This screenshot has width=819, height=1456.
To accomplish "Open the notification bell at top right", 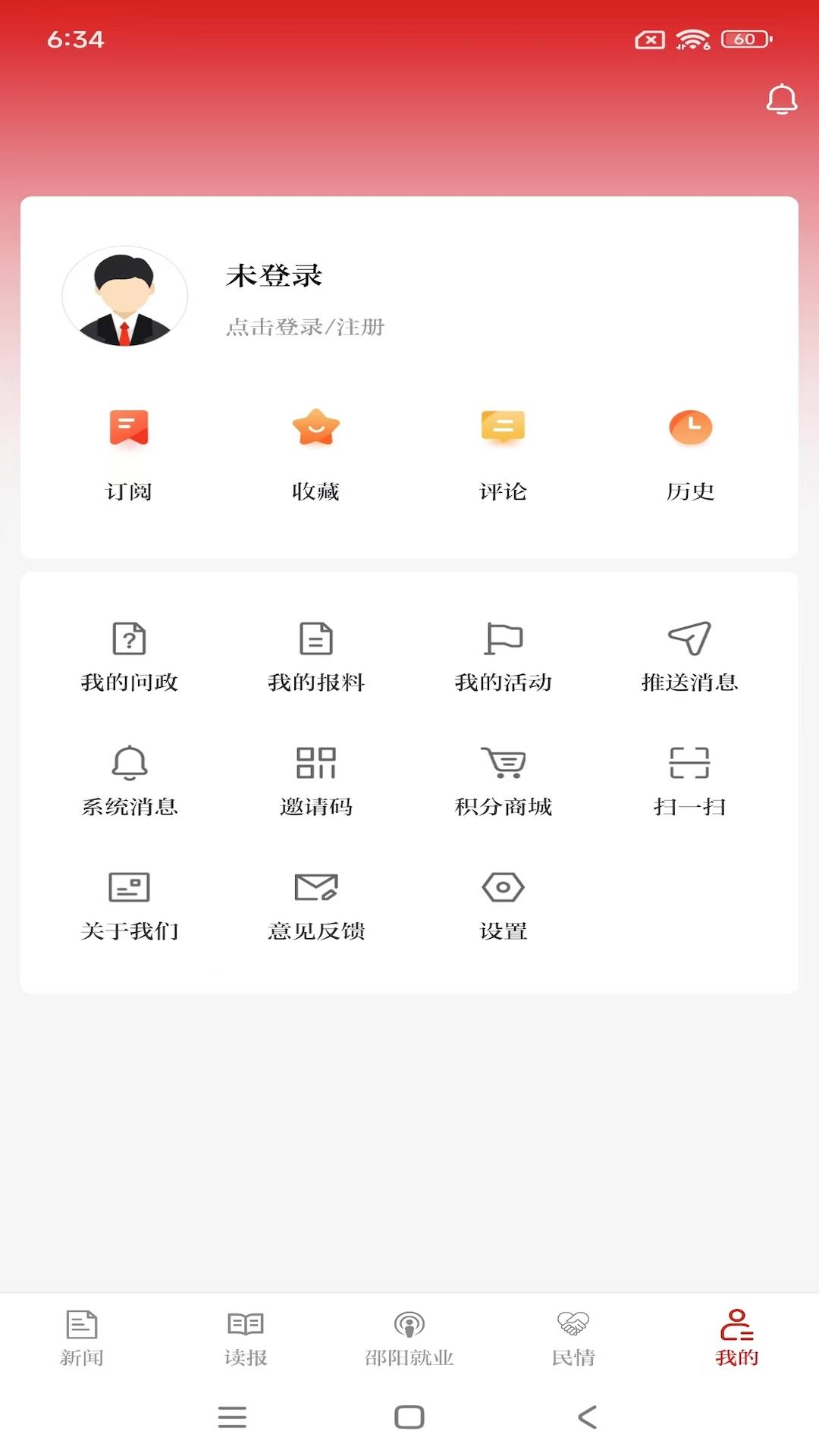I will point(783,99).
